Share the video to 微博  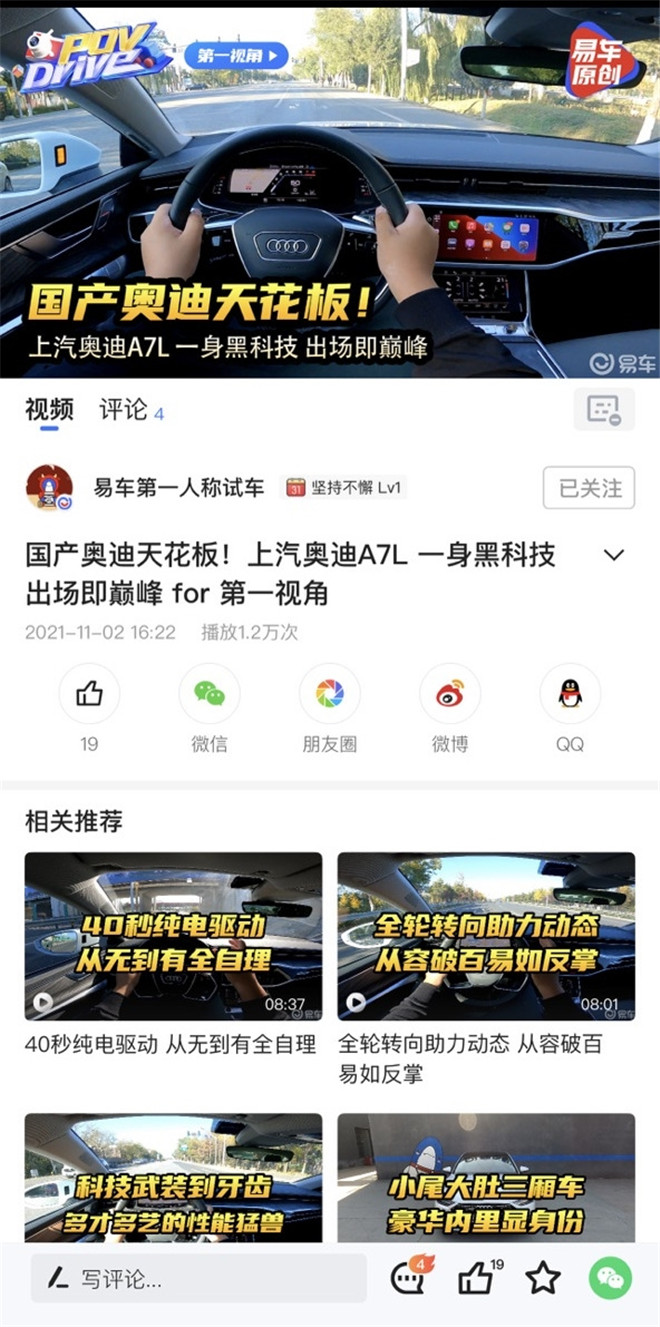(449, 693)
